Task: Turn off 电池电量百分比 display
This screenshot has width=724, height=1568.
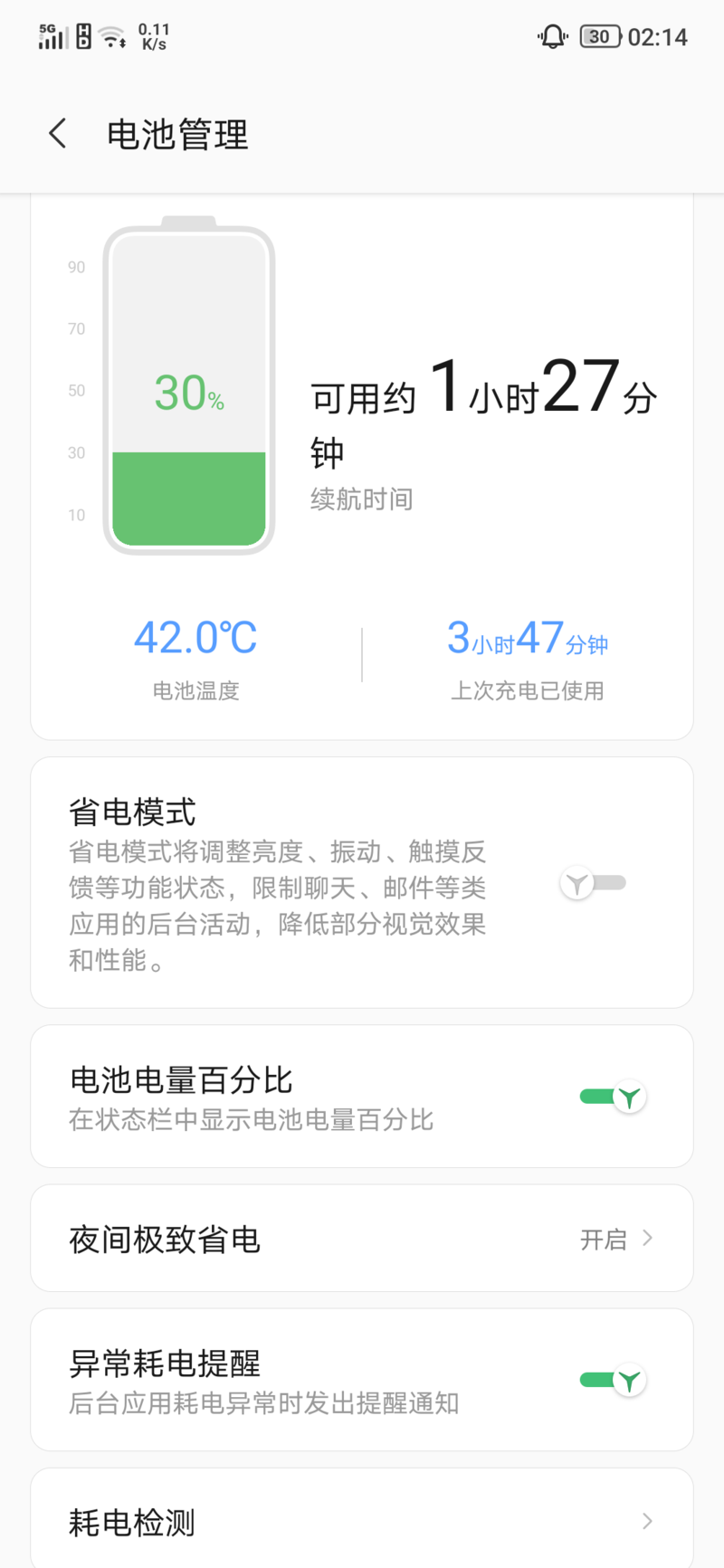Action: [613, 1097]
